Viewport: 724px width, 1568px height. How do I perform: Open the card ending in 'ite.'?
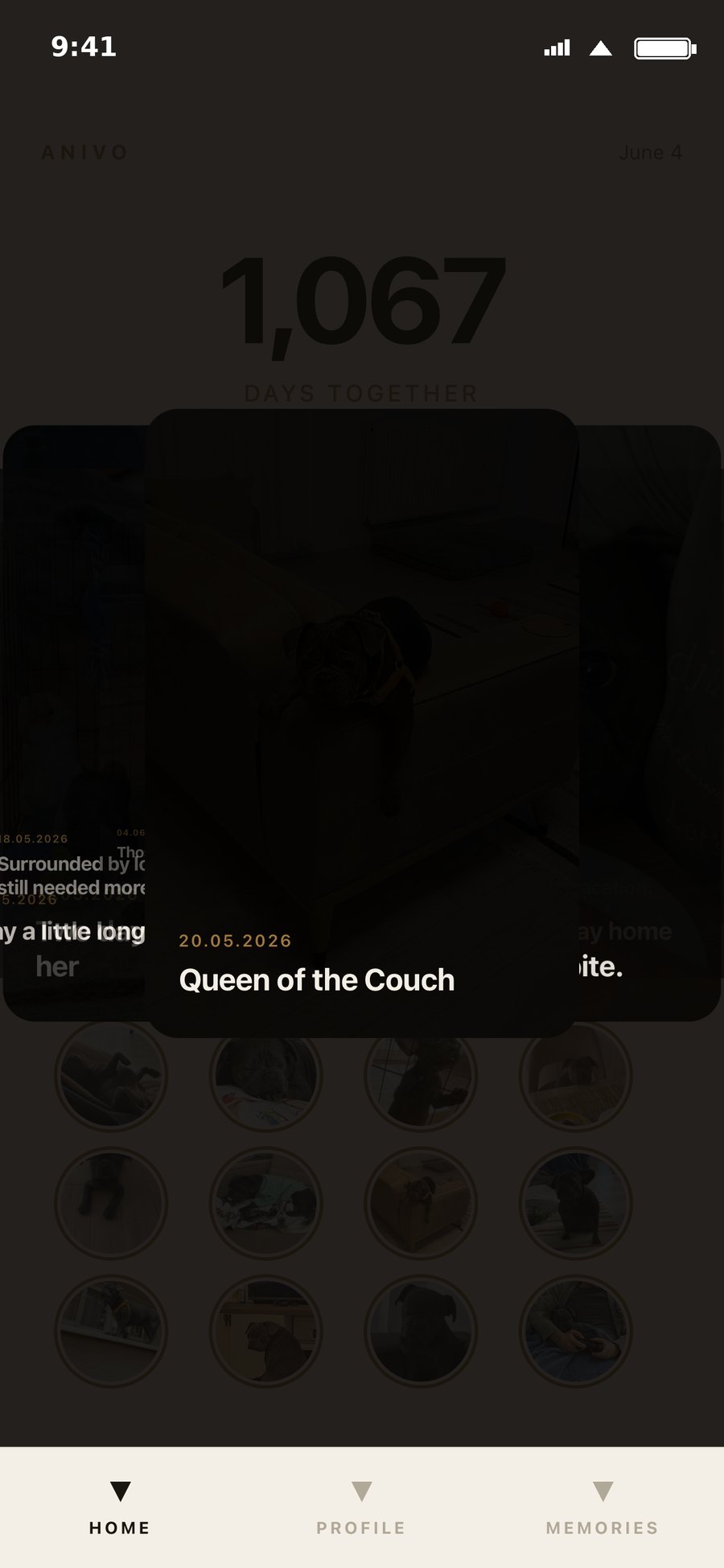(x=650, y=723)
